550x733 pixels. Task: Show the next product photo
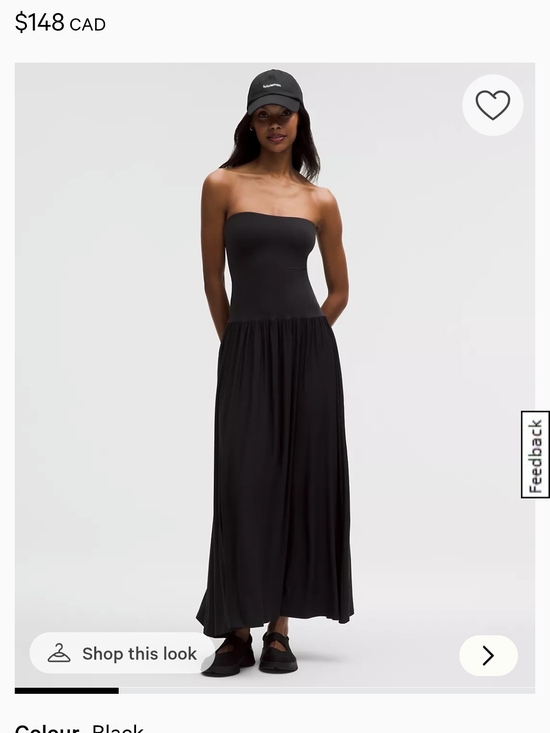pyautogui.click(x=488, y=655)
